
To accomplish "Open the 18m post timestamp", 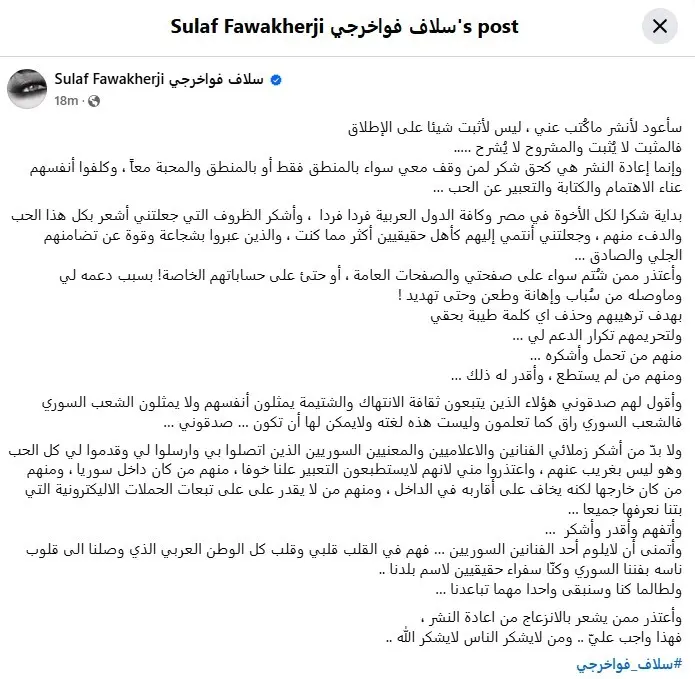I will (x=66, y=100).
